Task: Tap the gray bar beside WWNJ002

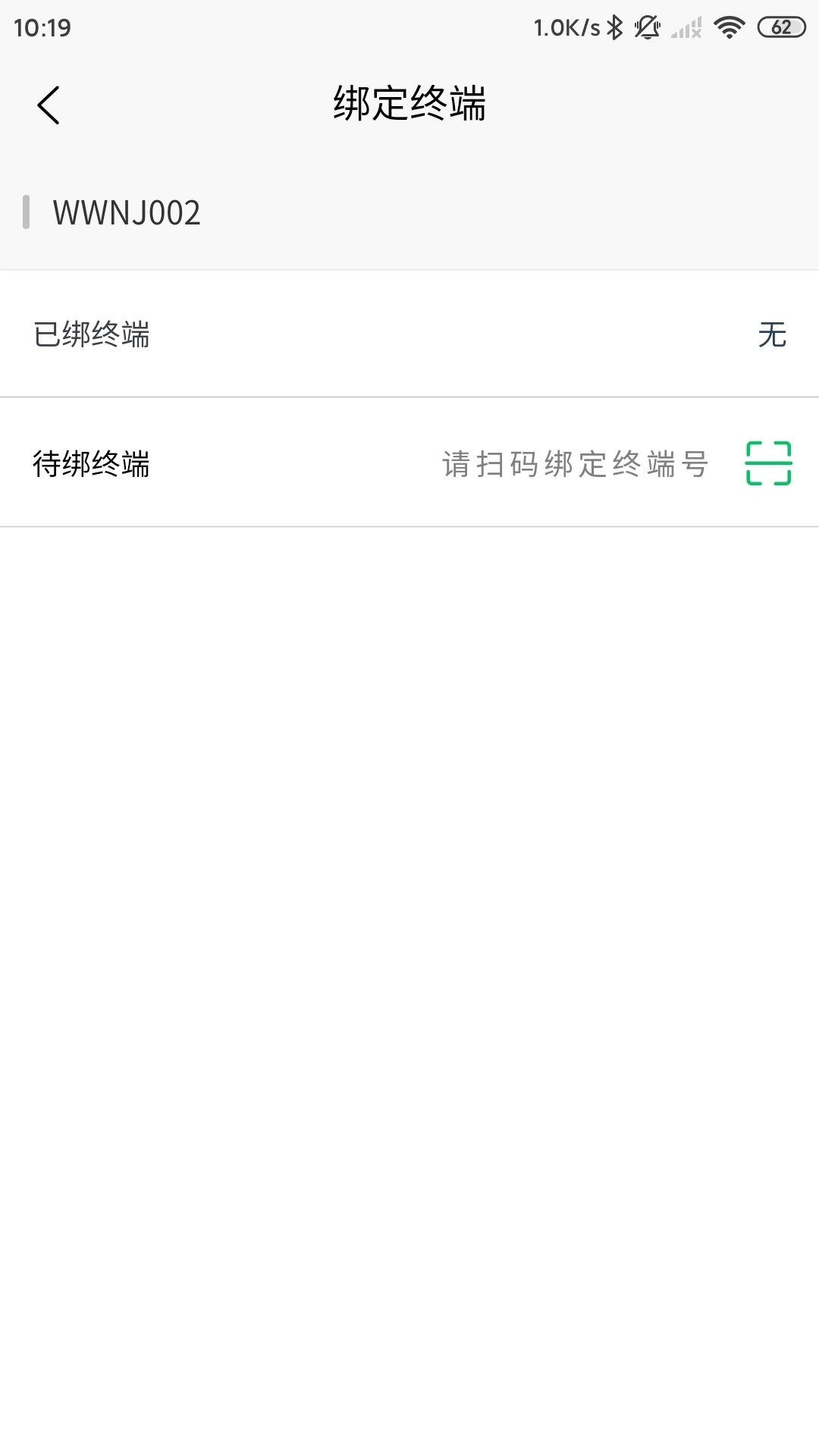Action: [x=27, y=213]
